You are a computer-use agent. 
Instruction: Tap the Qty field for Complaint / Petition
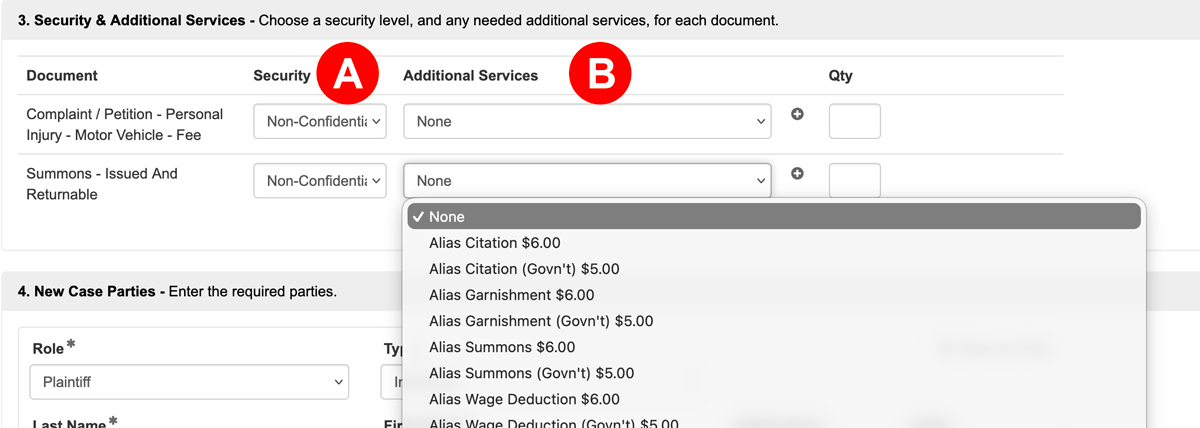pyautogui.click(x=854, y=122)
